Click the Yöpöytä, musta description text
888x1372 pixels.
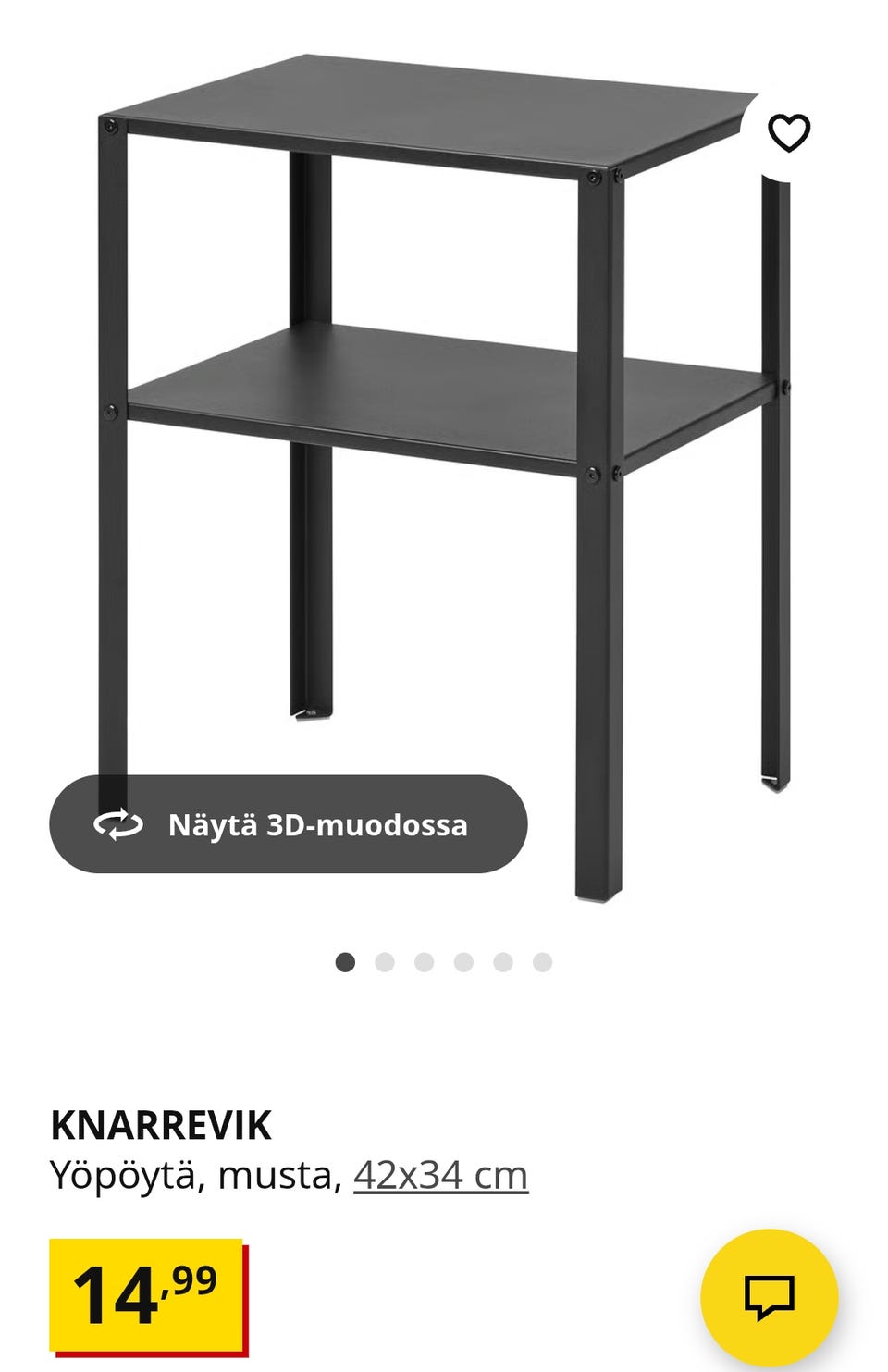[194, 1173]
